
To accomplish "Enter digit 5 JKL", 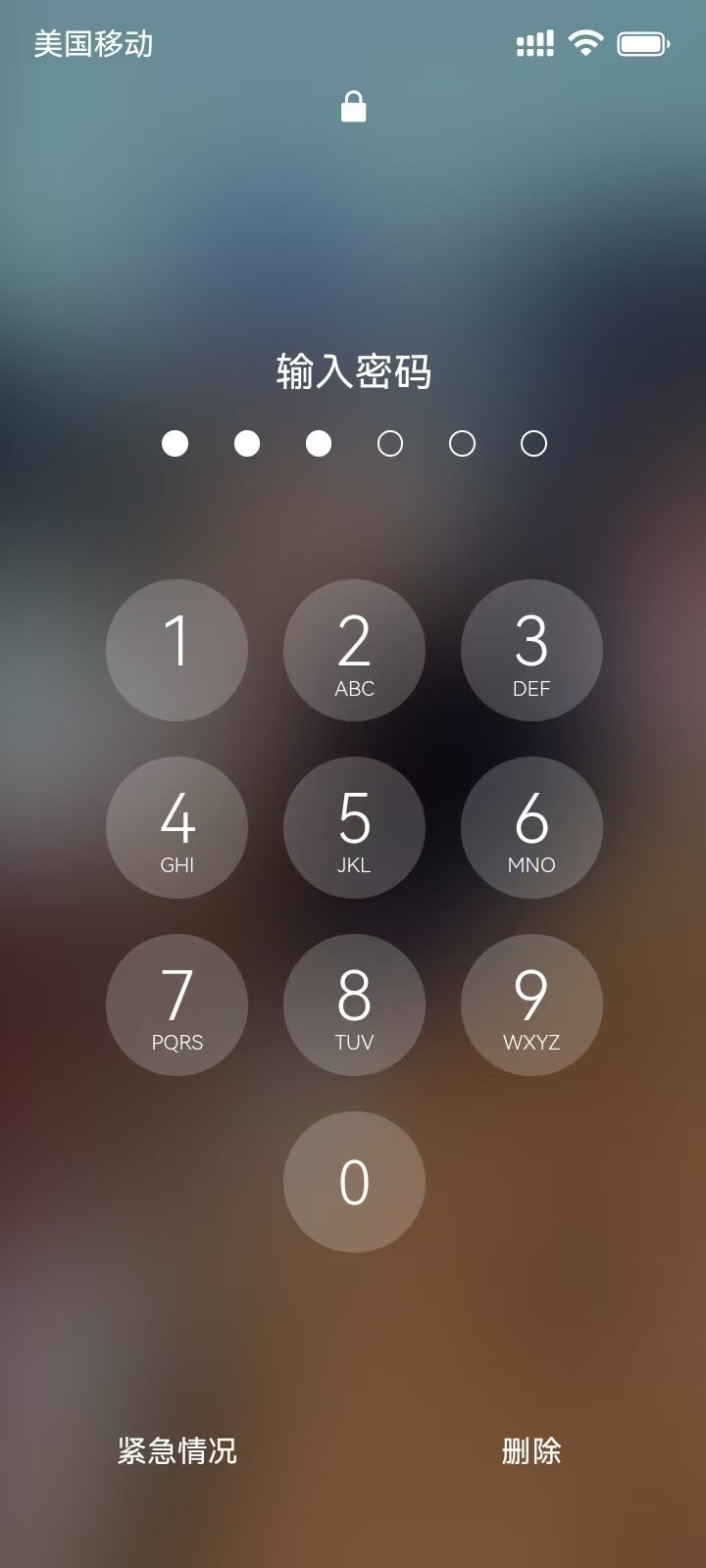I will tap(354, 827).
